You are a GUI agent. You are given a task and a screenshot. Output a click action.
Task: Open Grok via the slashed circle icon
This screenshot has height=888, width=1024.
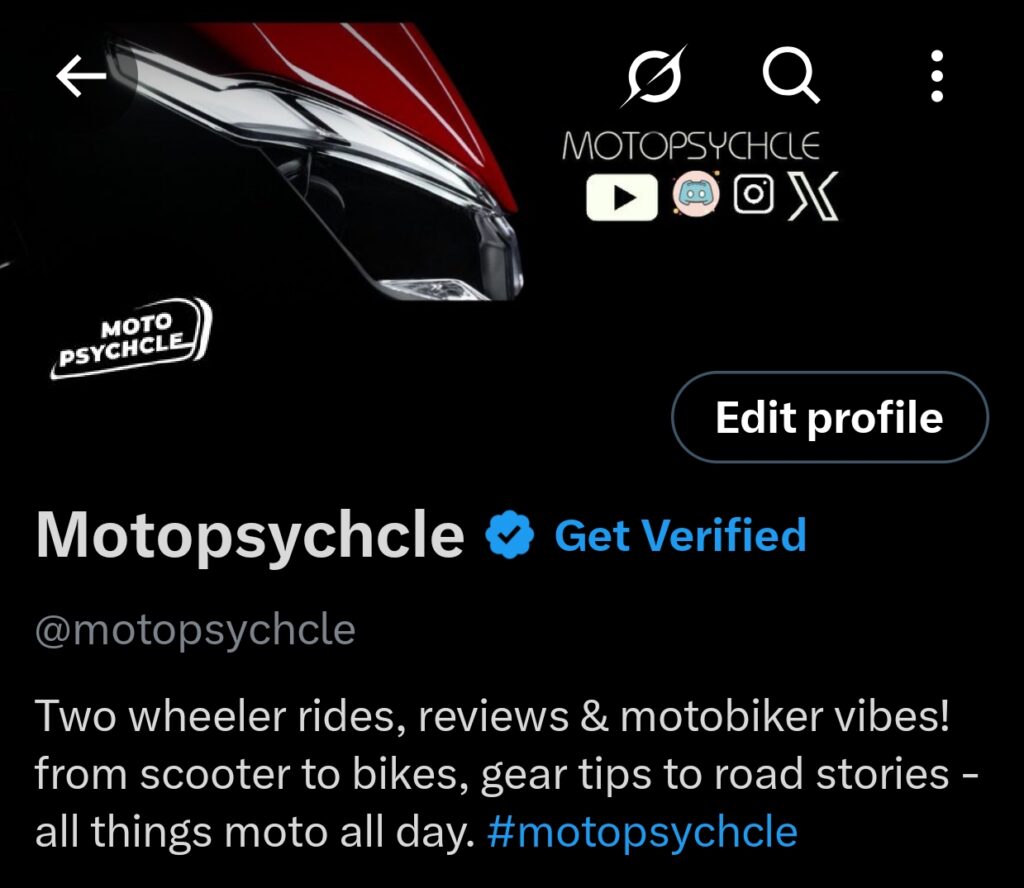click(656, 75)
